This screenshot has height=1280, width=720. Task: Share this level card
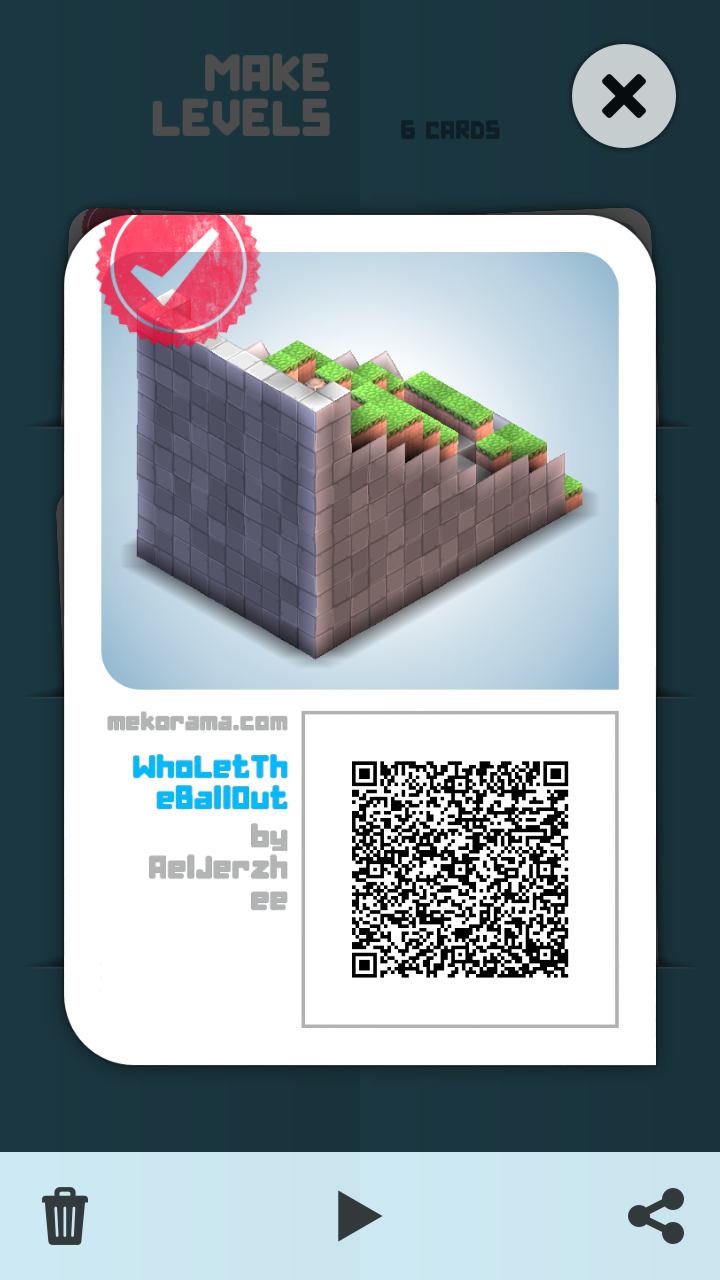coord(656,1216)
